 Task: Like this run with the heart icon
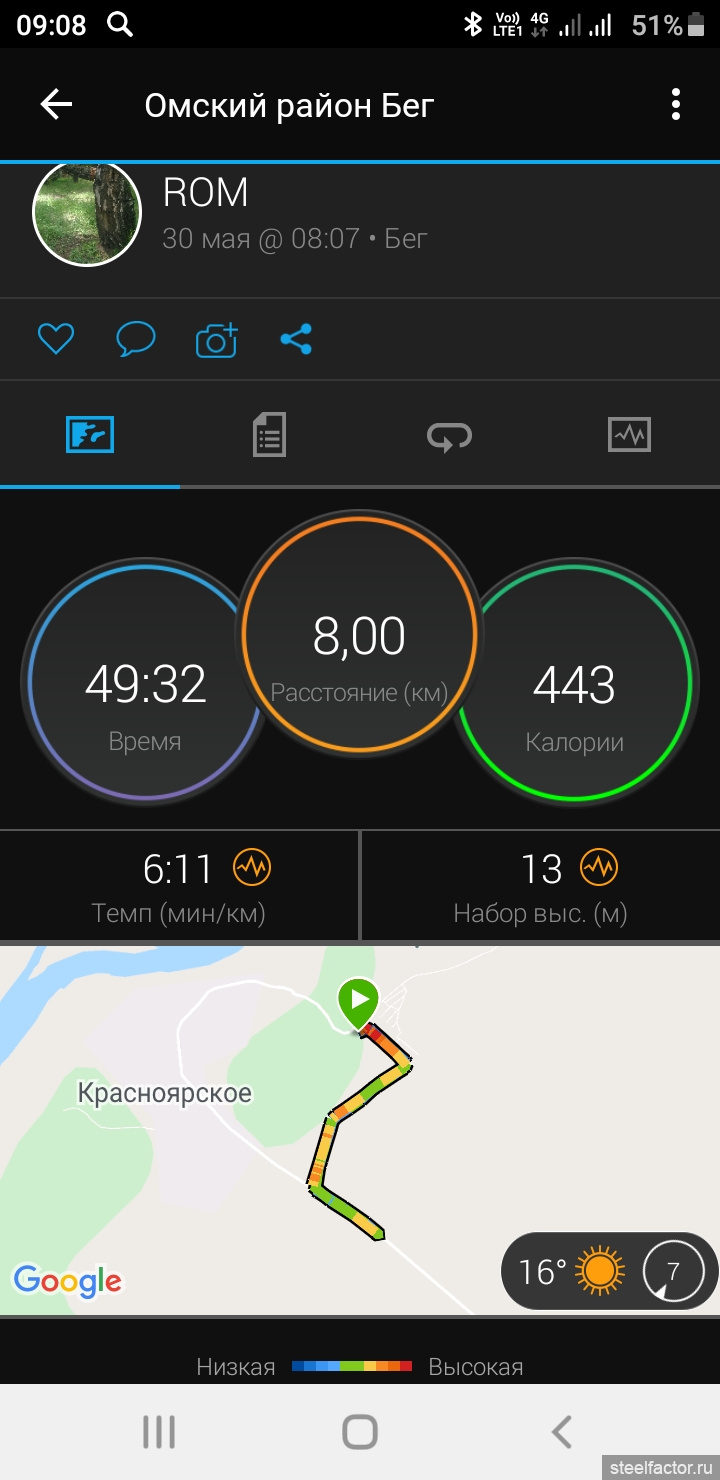pyautogui.click(x=56, y=340)
